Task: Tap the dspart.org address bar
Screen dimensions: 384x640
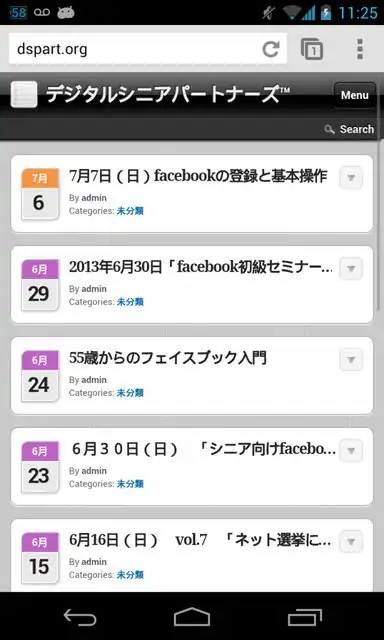Action: 135,49
